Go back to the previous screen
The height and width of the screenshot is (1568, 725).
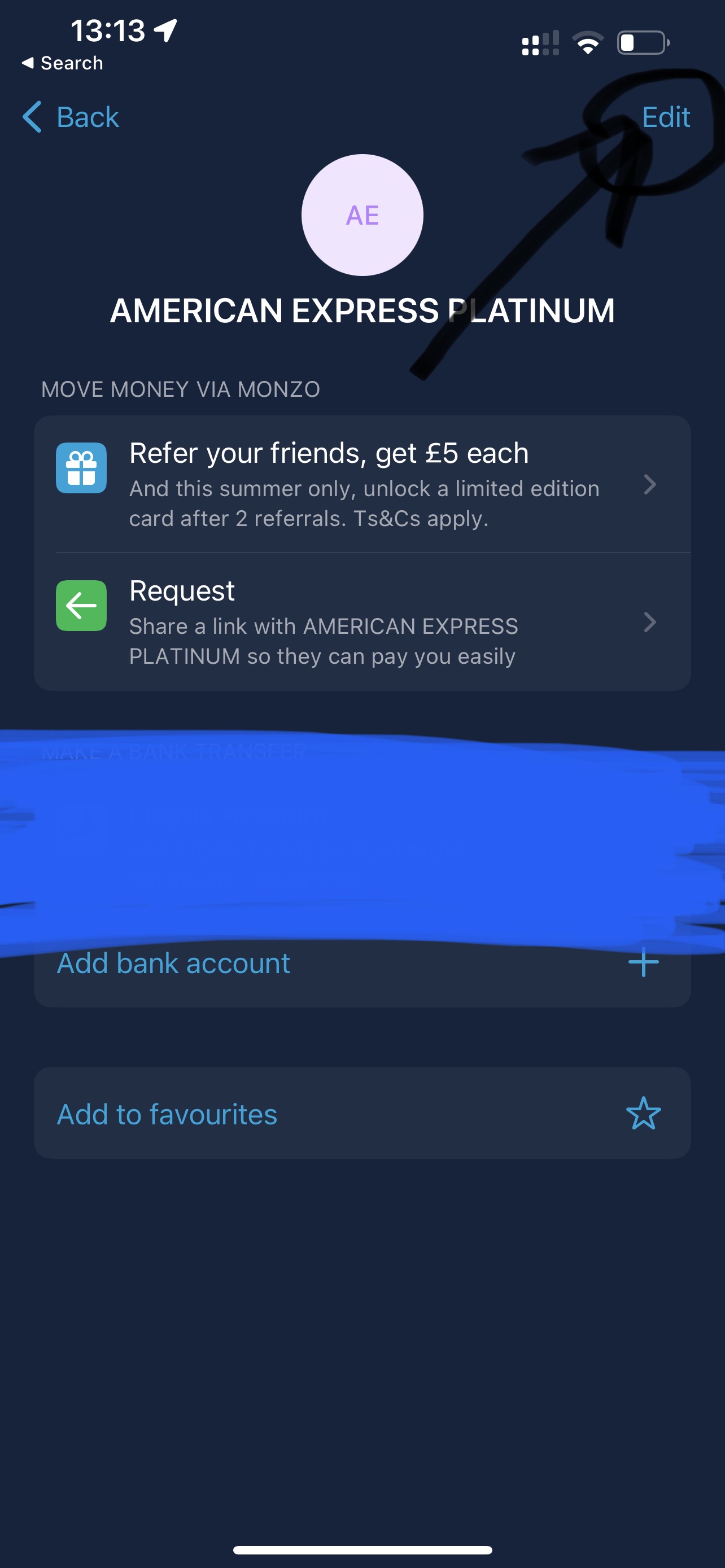[x=71, y=117]
